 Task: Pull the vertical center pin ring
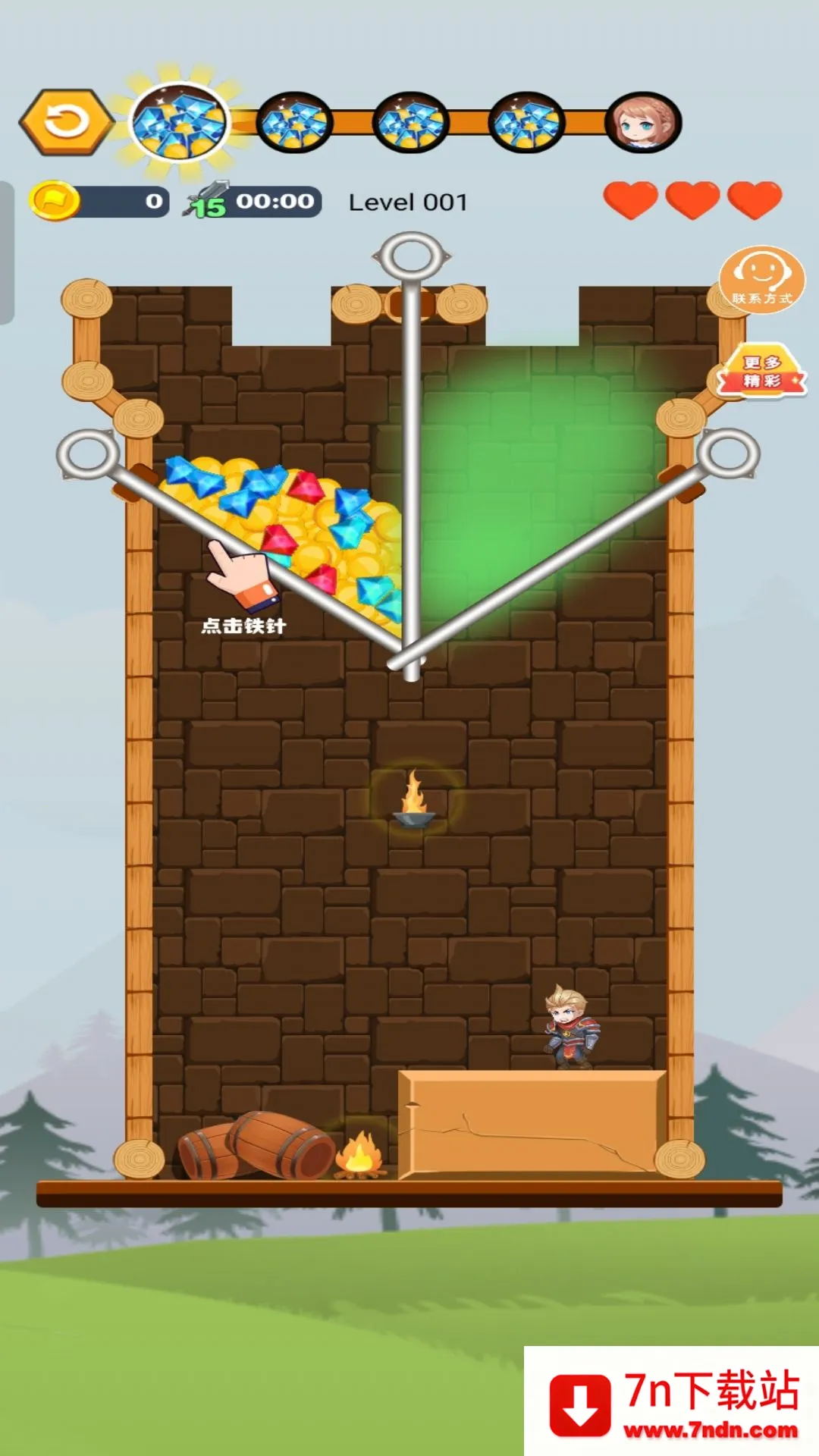(411, 256)
